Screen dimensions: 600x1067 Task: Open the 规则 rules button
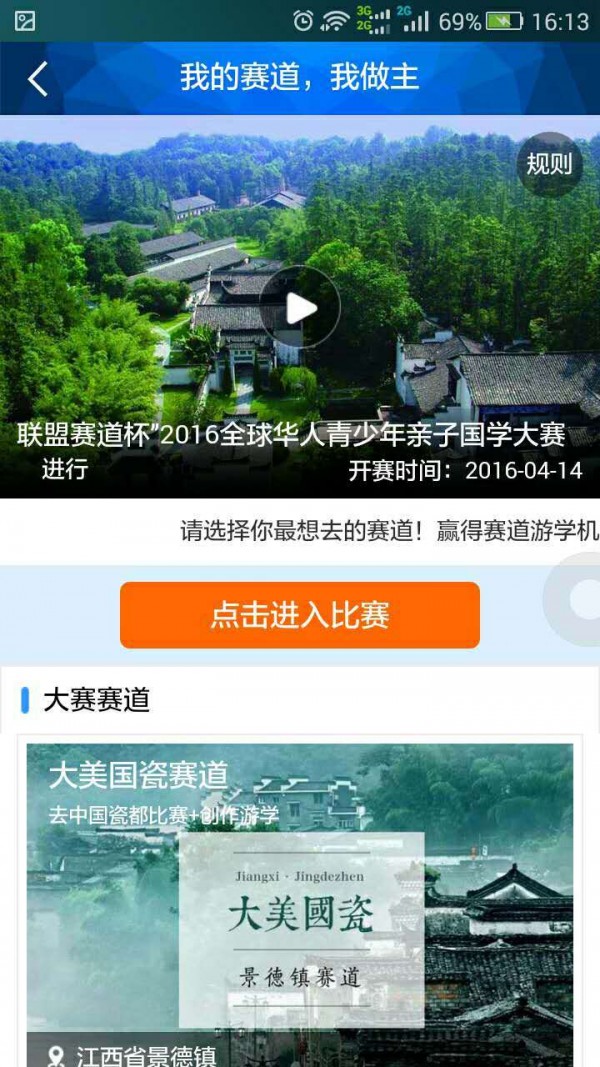[549, 164]
